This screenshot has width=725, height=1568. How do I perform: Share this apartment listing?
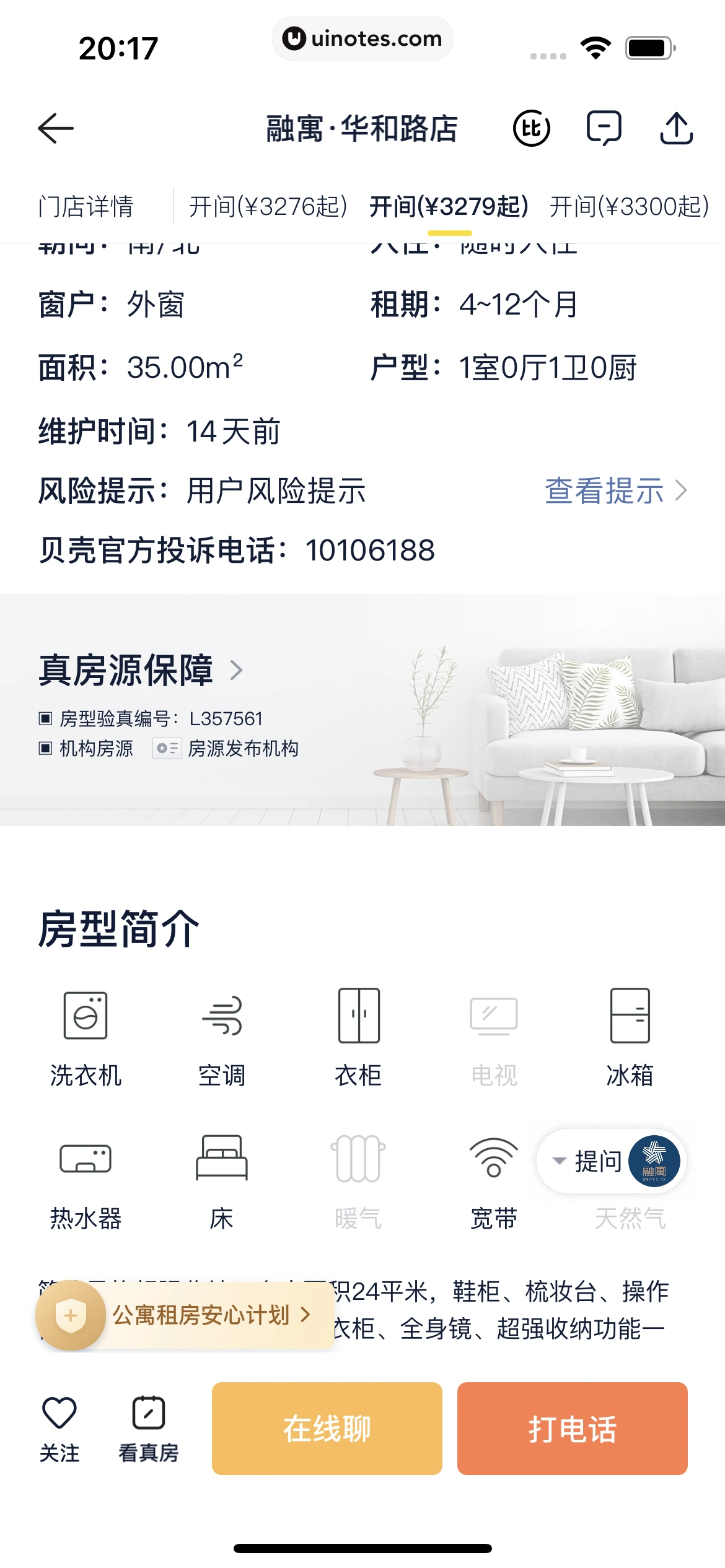point(676,128)
